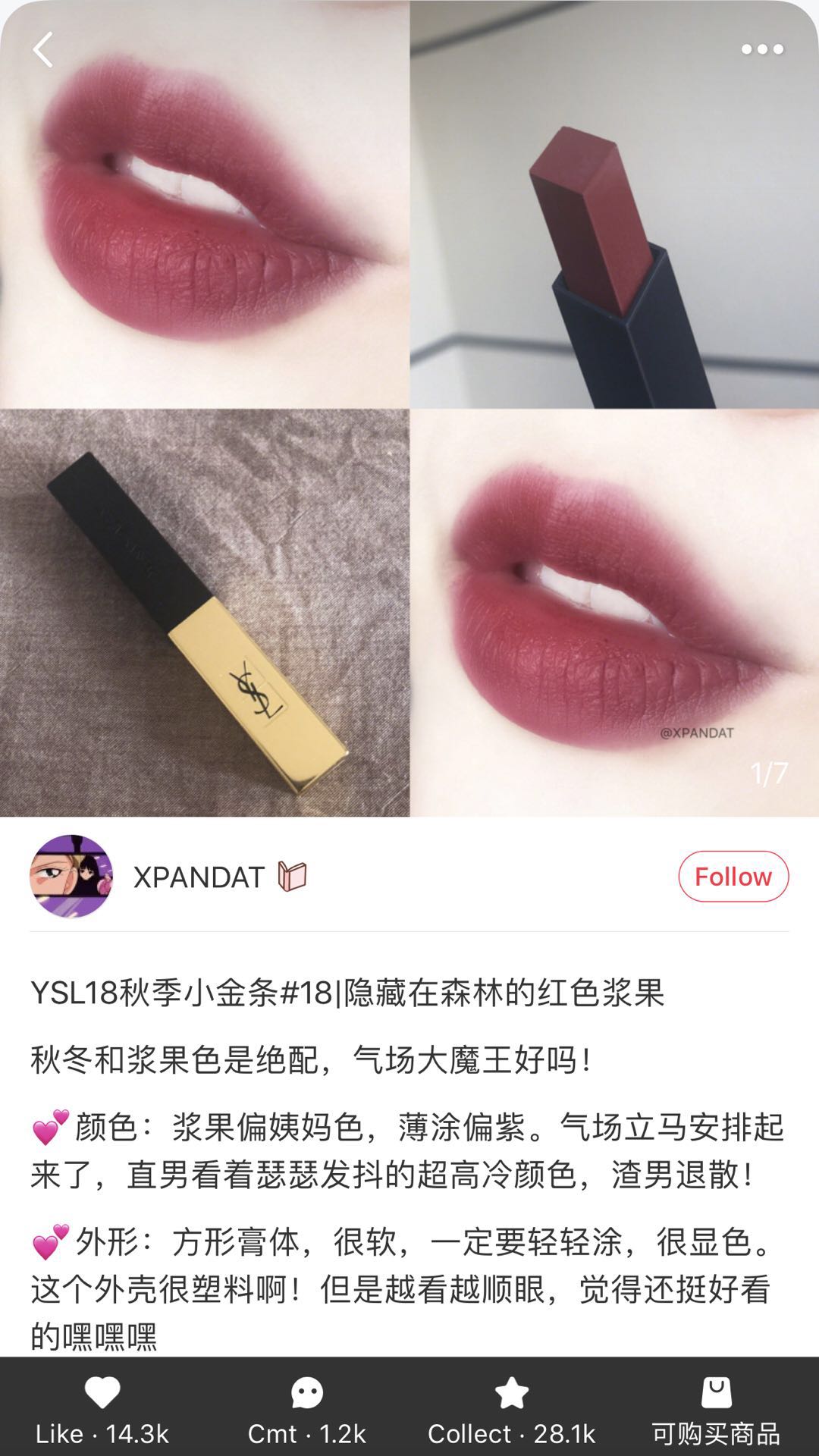
Task: Open XPANDAT's profile avatar
Action: coord(71,877)
